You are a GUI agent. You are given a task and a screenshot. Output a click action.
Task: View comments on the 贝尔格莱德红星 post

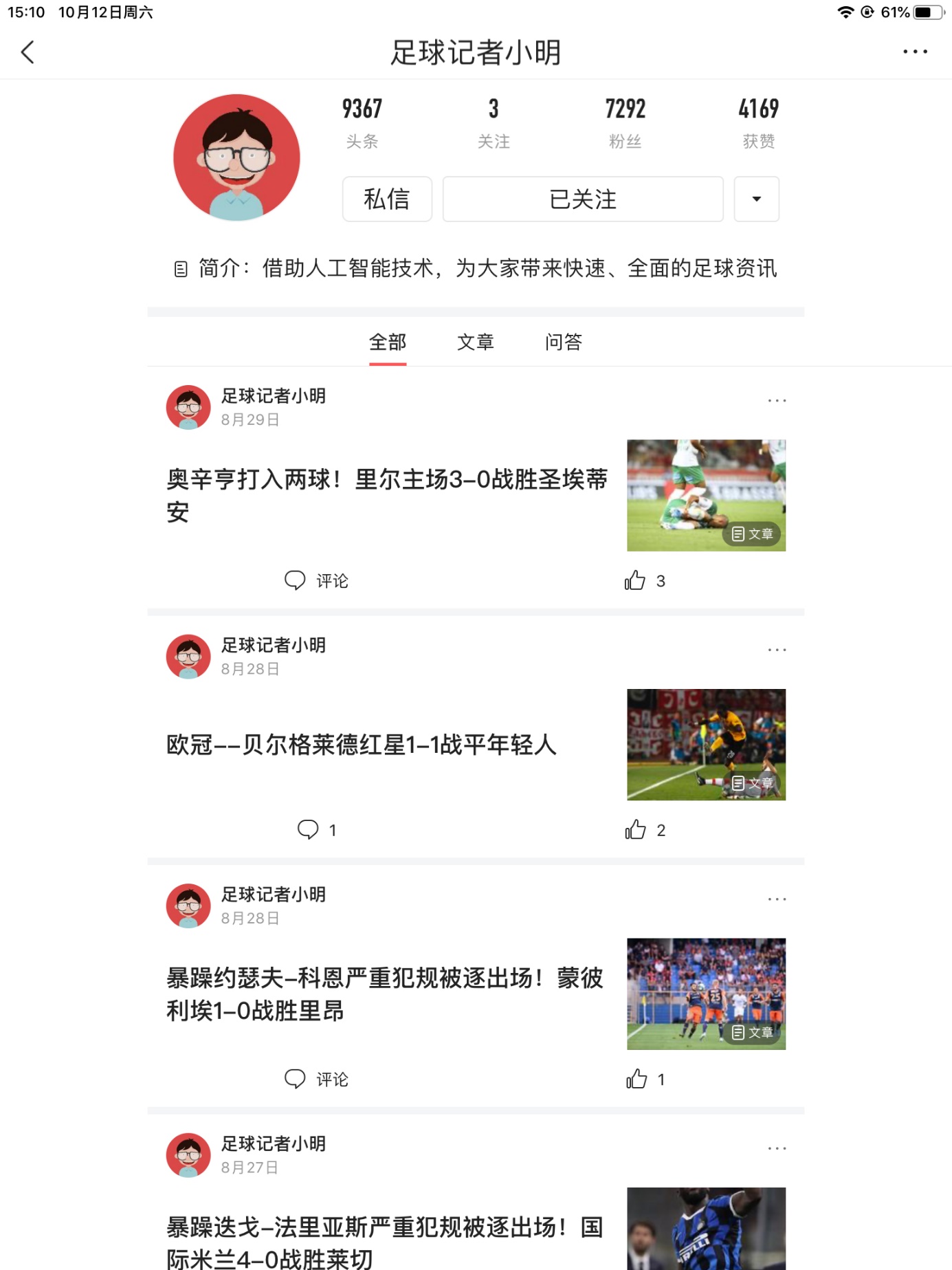pyautogui.click(x=317, y=830)
